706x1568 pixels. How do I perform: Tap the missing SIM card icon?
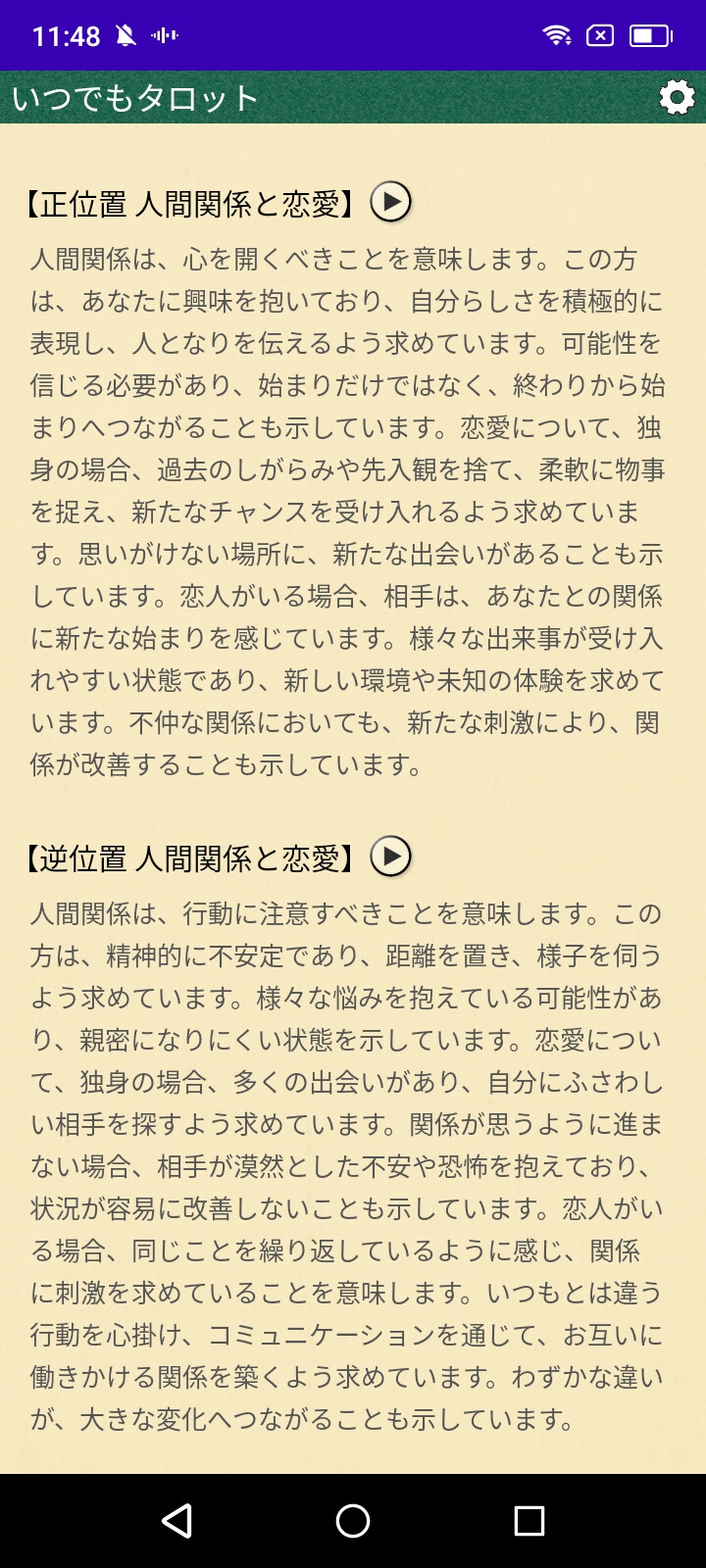[602, 35]
